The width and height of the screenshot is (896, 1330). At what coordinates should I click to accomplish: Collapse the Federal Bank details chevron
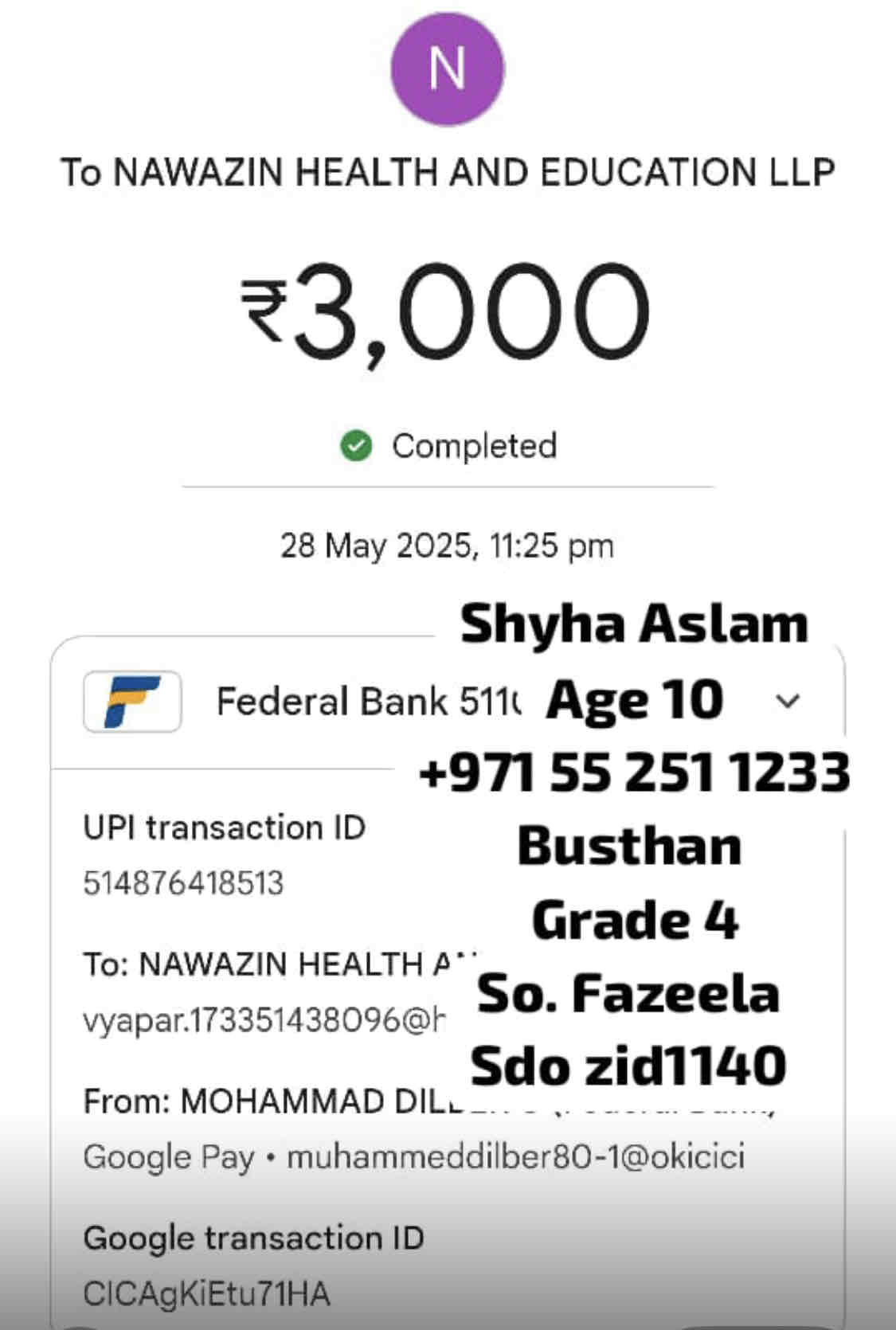click(x=787, y=702)
